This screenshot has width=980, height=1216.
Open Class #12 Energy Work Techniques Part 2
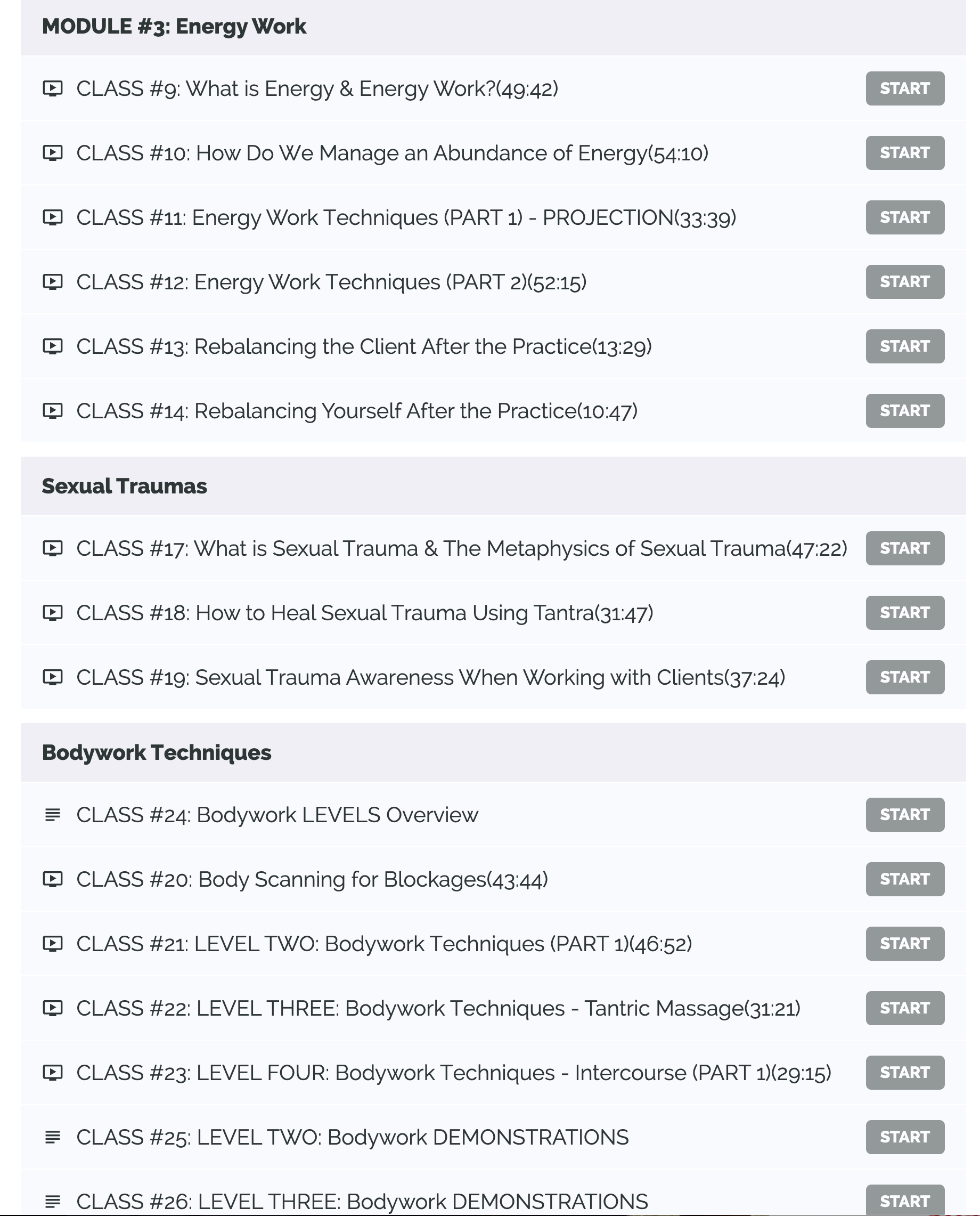[904, 282]
